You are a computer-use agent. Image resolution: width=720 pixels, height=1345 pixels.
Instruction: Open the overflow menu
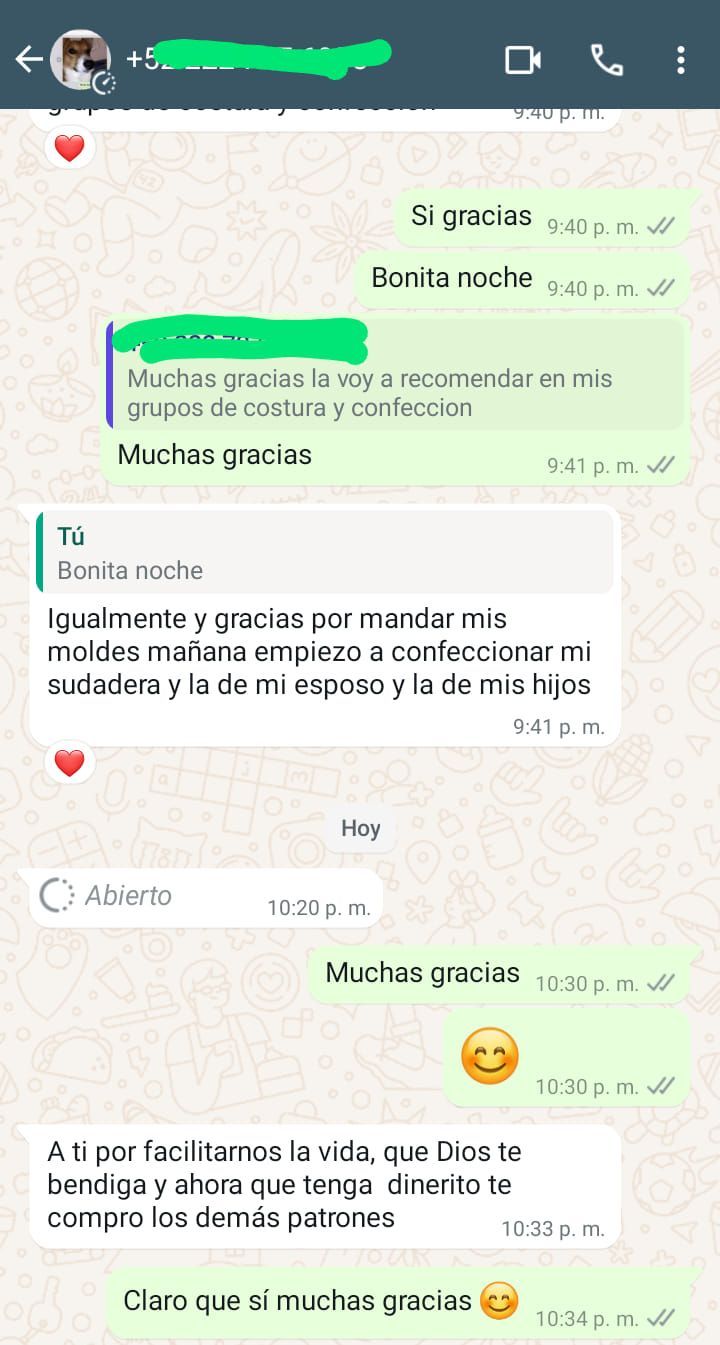[680, 60]
